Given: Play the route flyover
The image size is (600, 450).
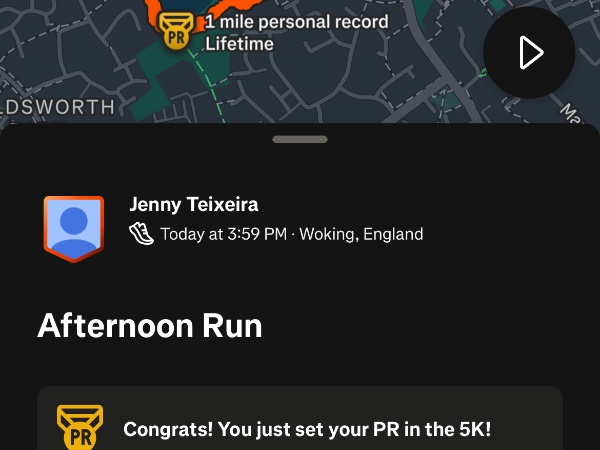Looking at the screenshot, I should coord(529,52).
